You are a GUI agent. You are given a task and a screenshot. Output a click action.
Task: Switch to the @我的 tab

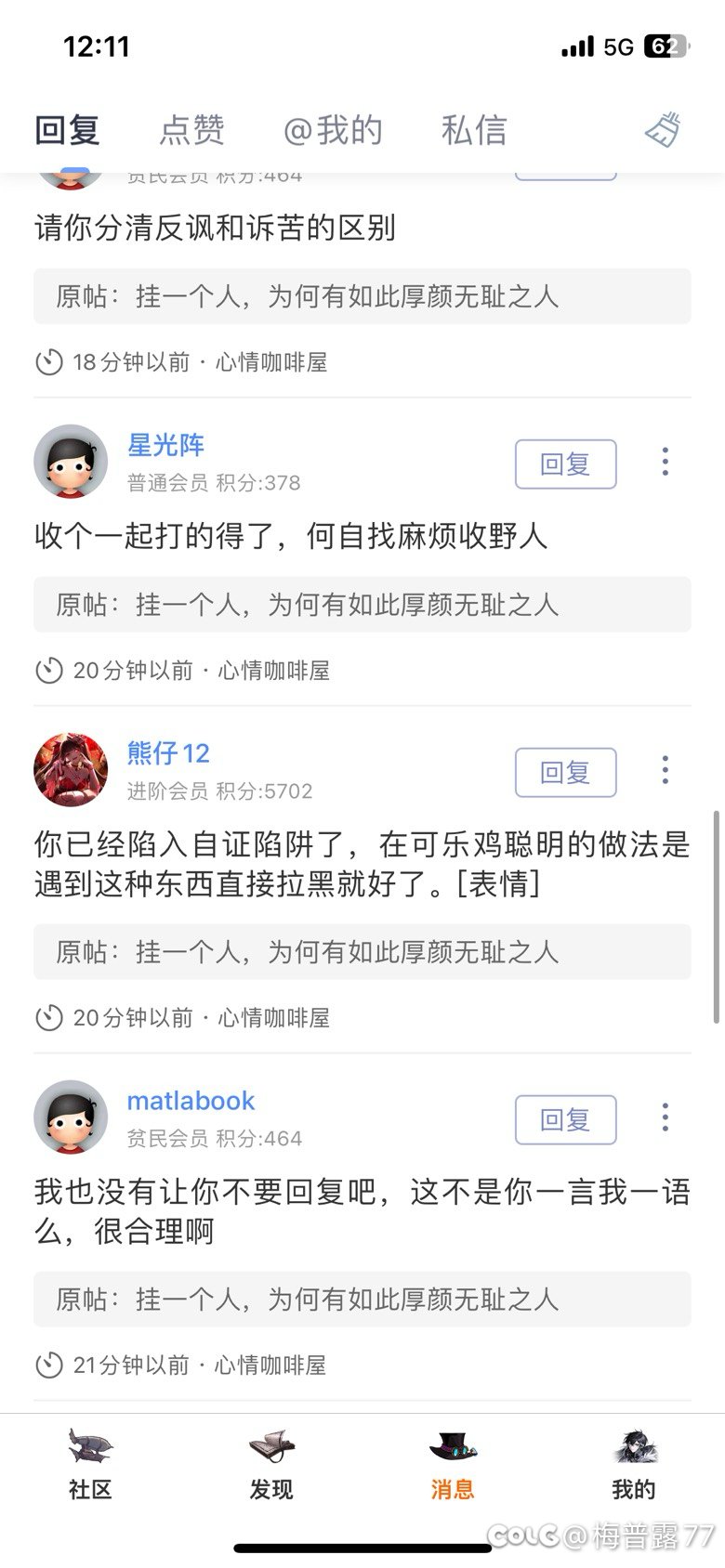coord(333,130)
